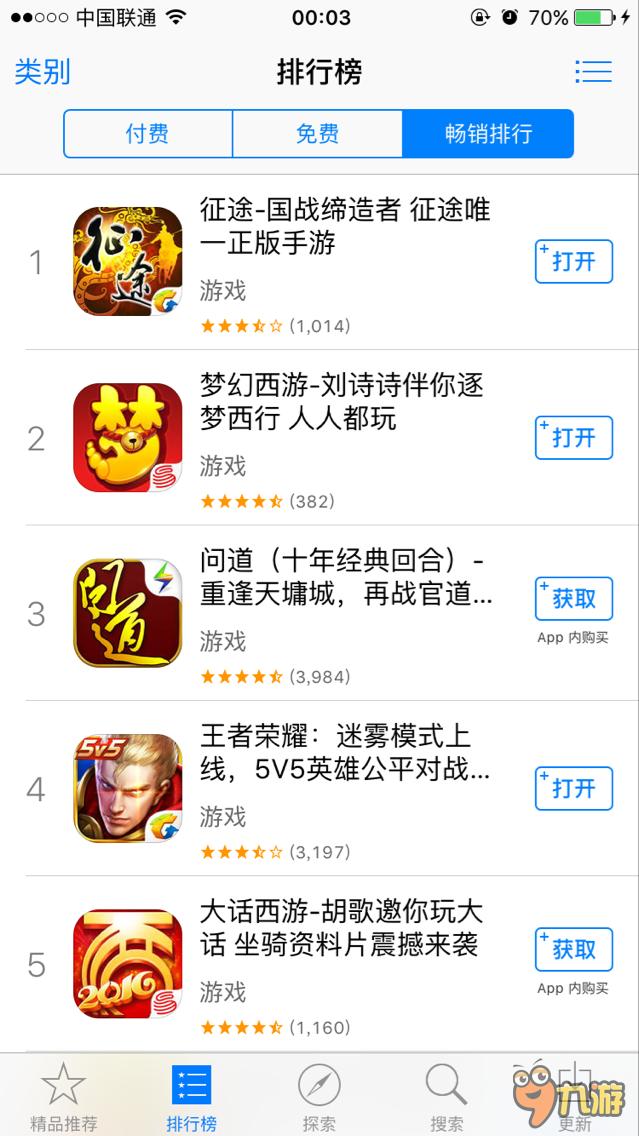639x1136 pixels.
Task: Go to the 探索 tab
Action: (x=319, y=1096)
